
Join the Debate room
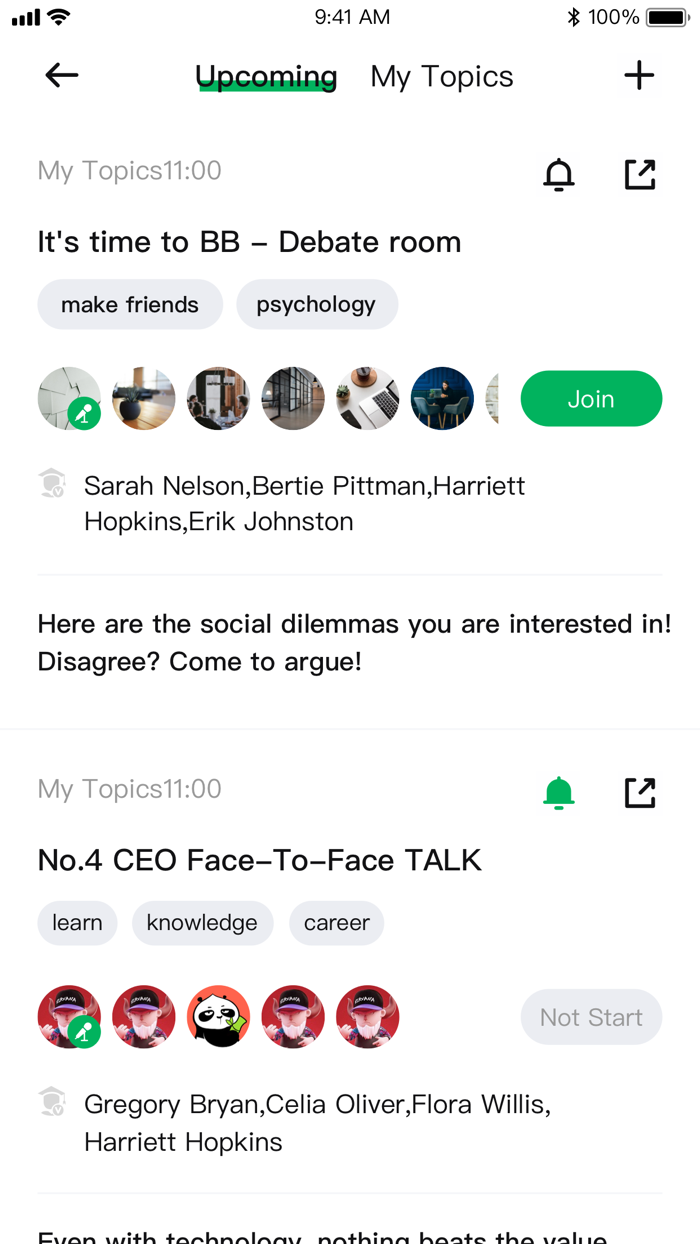[x=591, y=399]
